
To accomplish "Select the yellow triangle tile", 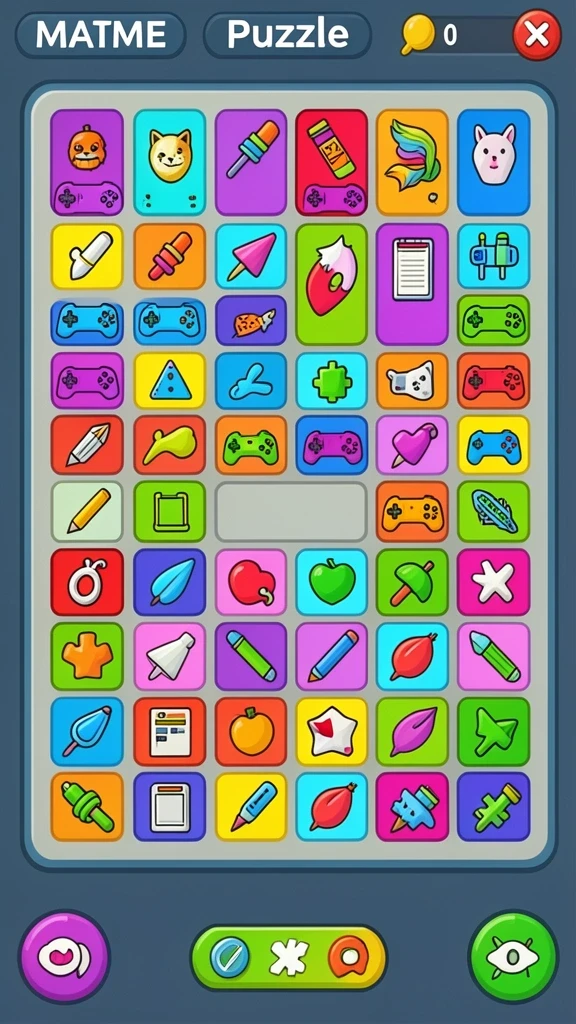I will click(170, 381).
